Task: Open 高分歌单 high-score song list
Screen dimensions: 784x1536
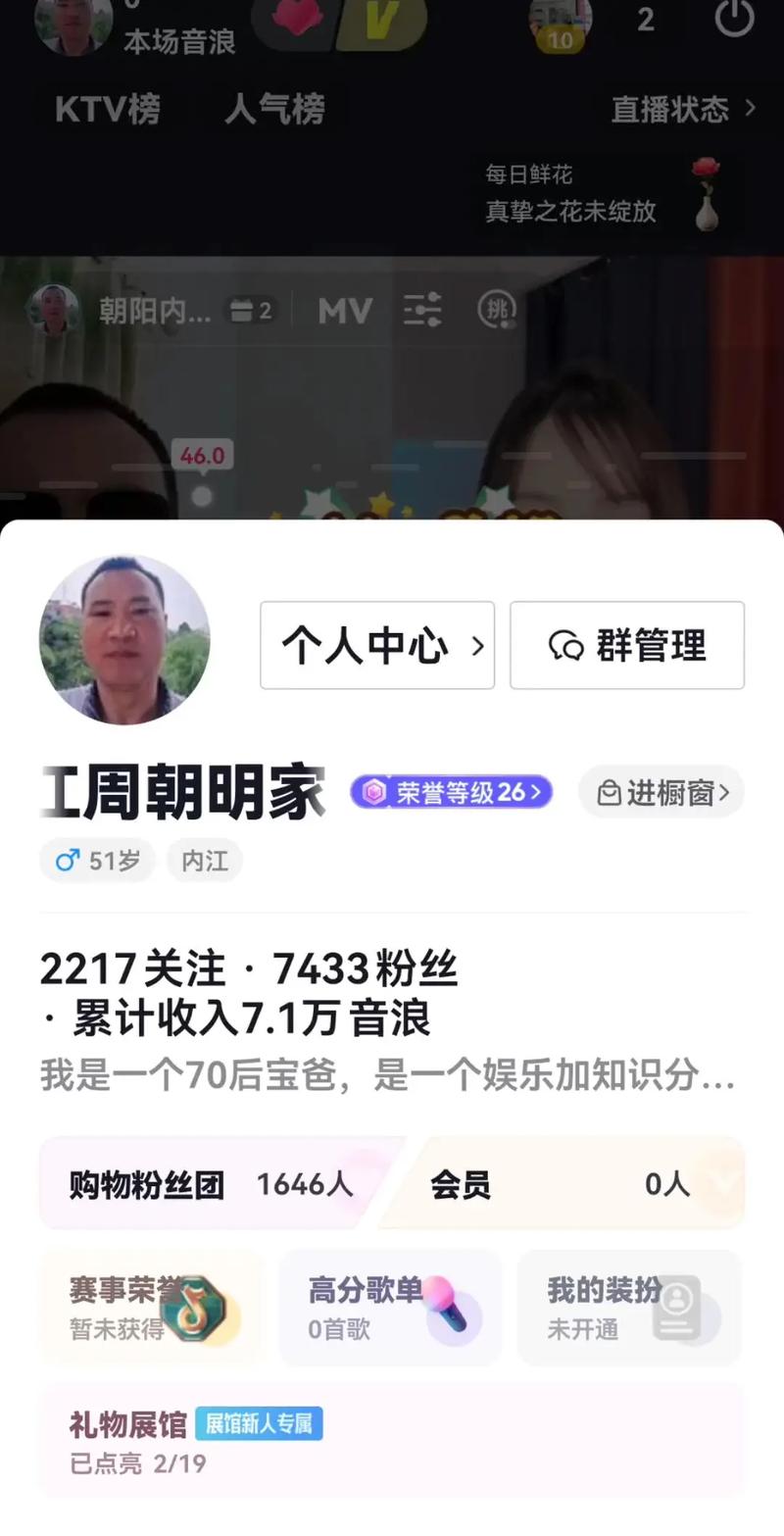Action: coord(390,1308)
